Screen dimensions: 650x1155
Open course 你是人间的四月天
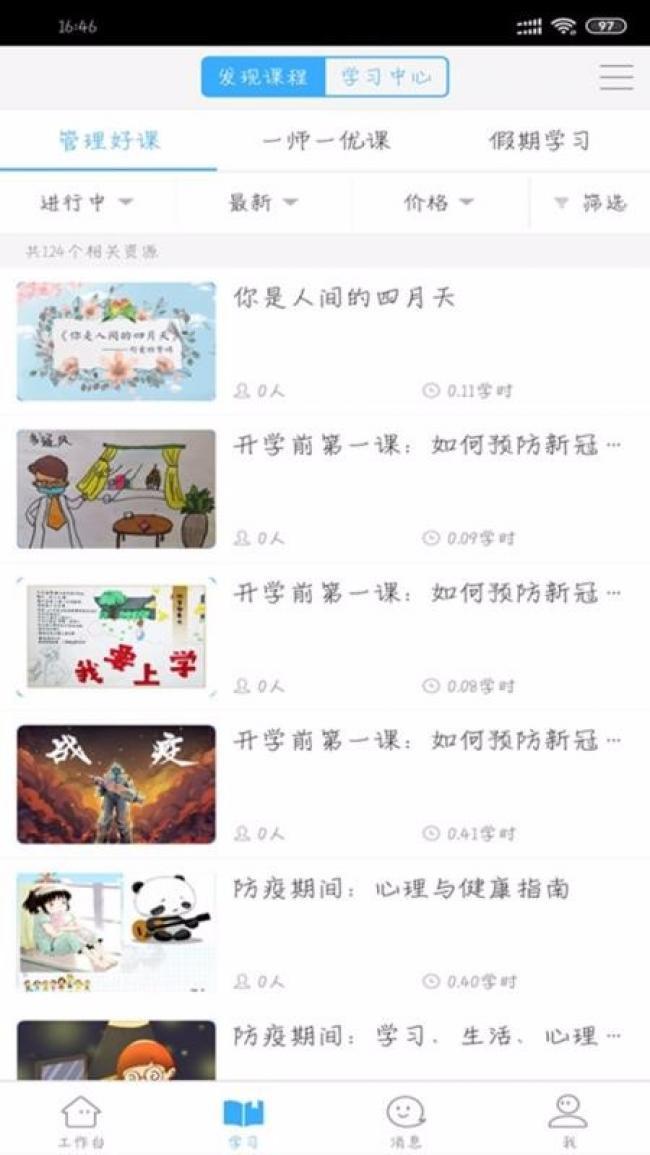[x=325, y=341]
